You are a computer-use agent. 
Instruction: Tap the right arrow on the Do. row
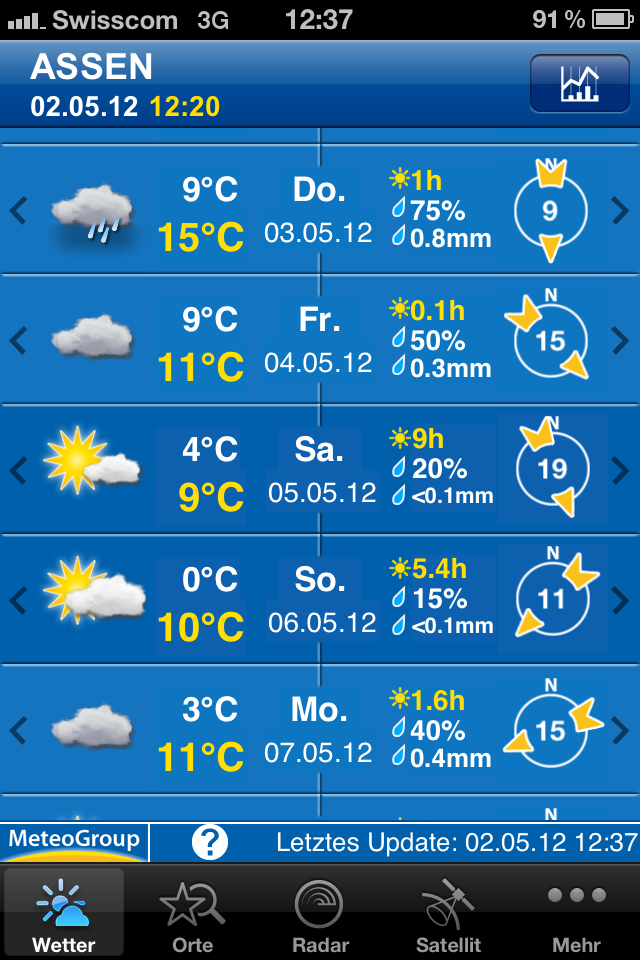pos(620,211)
